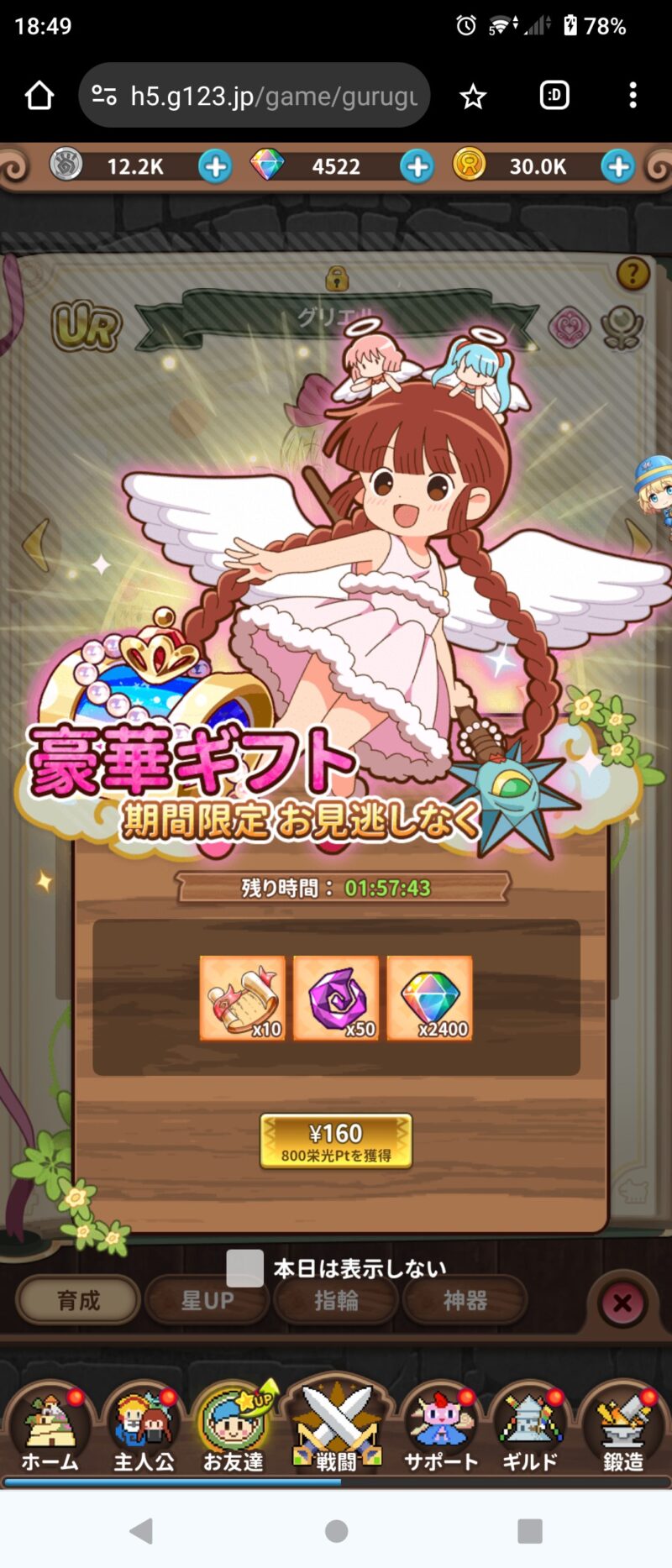Buy the gift pack for ¥160

[x=336, y=1141]
